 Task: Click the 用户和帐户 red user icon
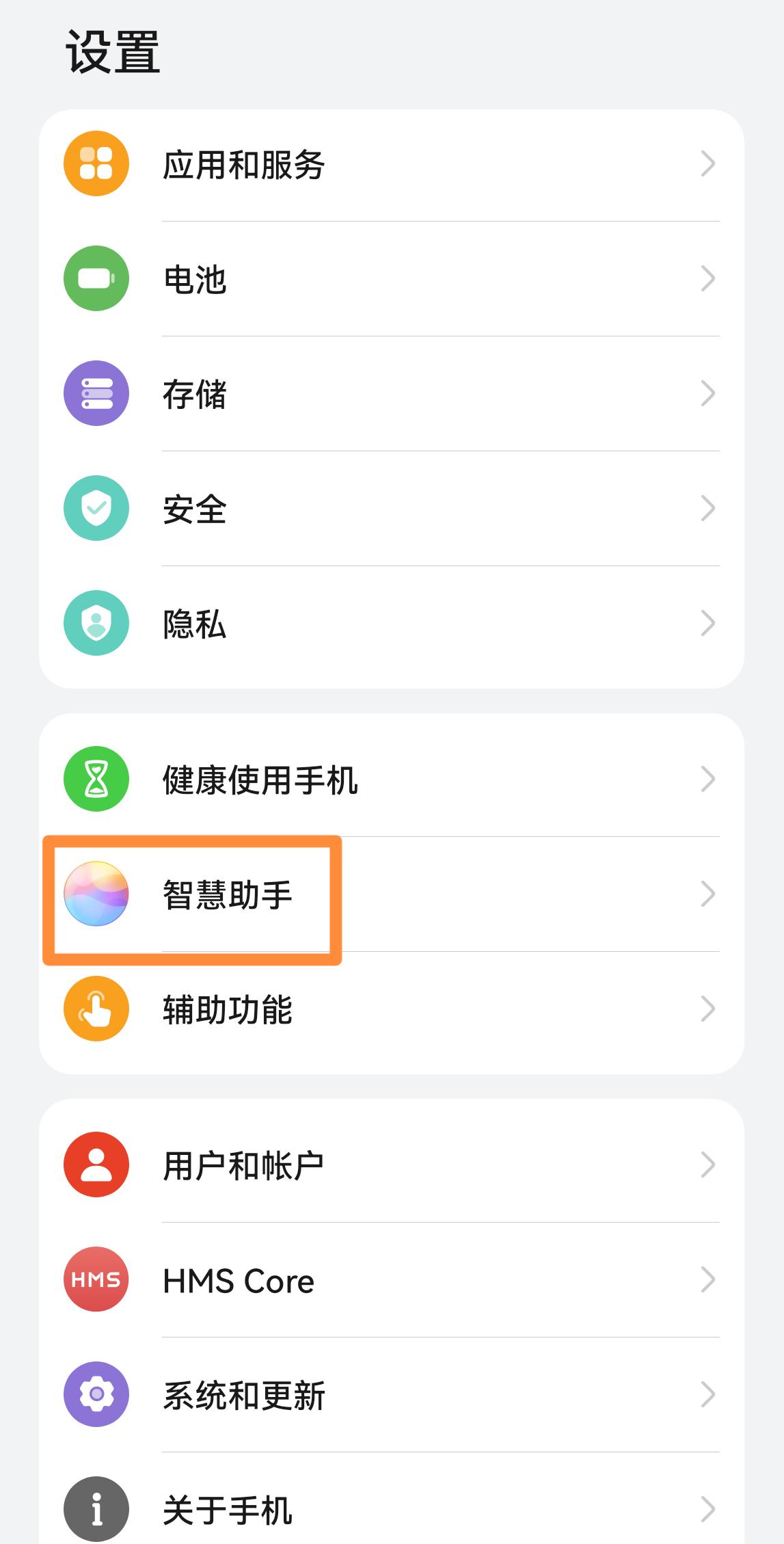96,1165
